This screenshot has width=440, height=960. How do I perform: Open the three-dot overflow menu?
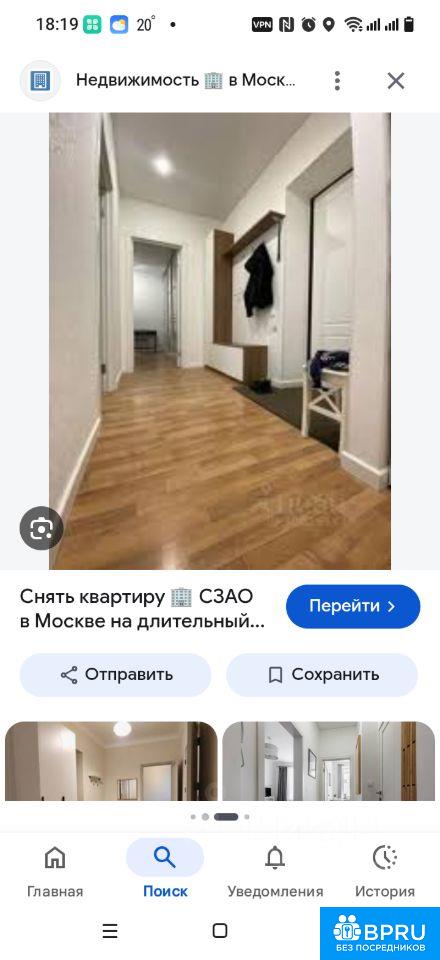(337, 81)
